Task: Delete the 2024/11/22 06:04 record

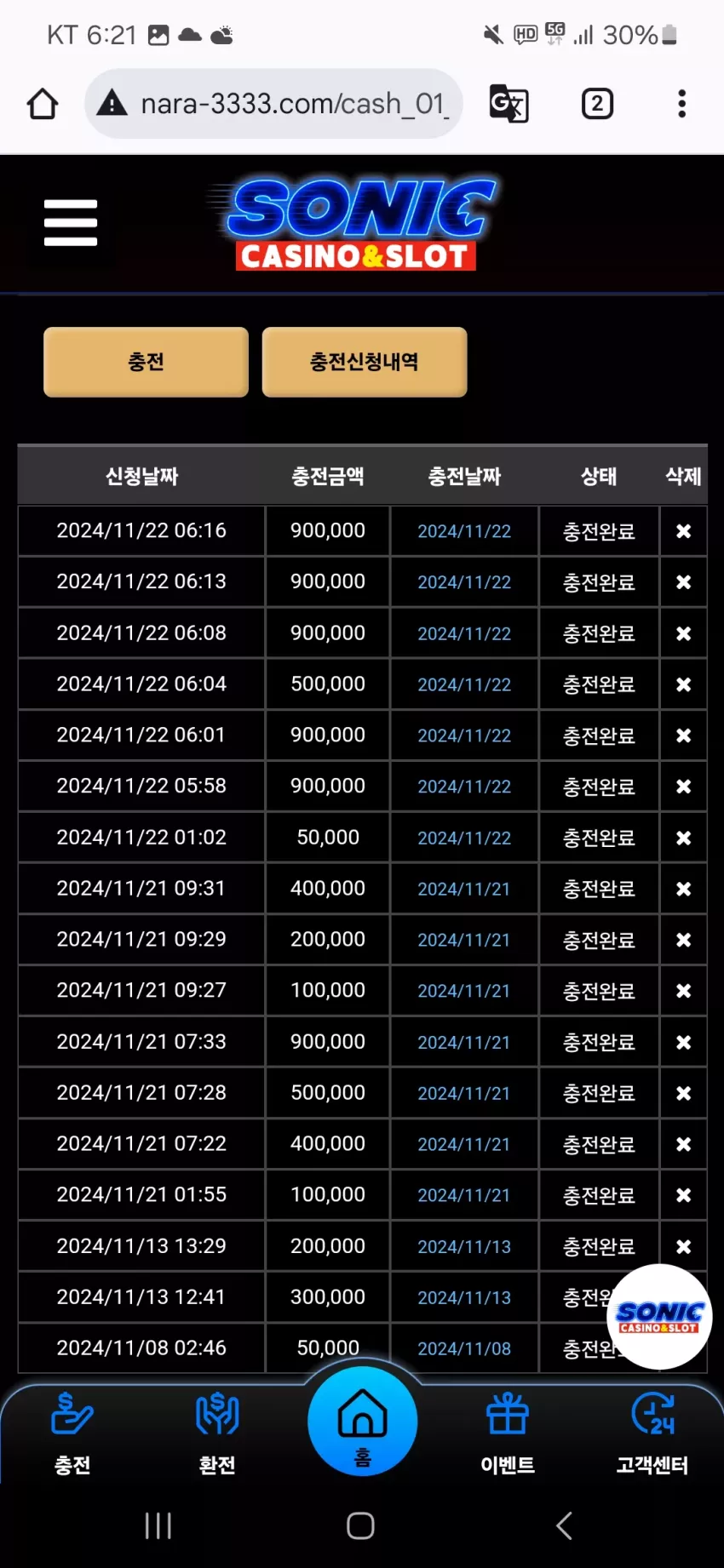Action: tap(683, 684)
